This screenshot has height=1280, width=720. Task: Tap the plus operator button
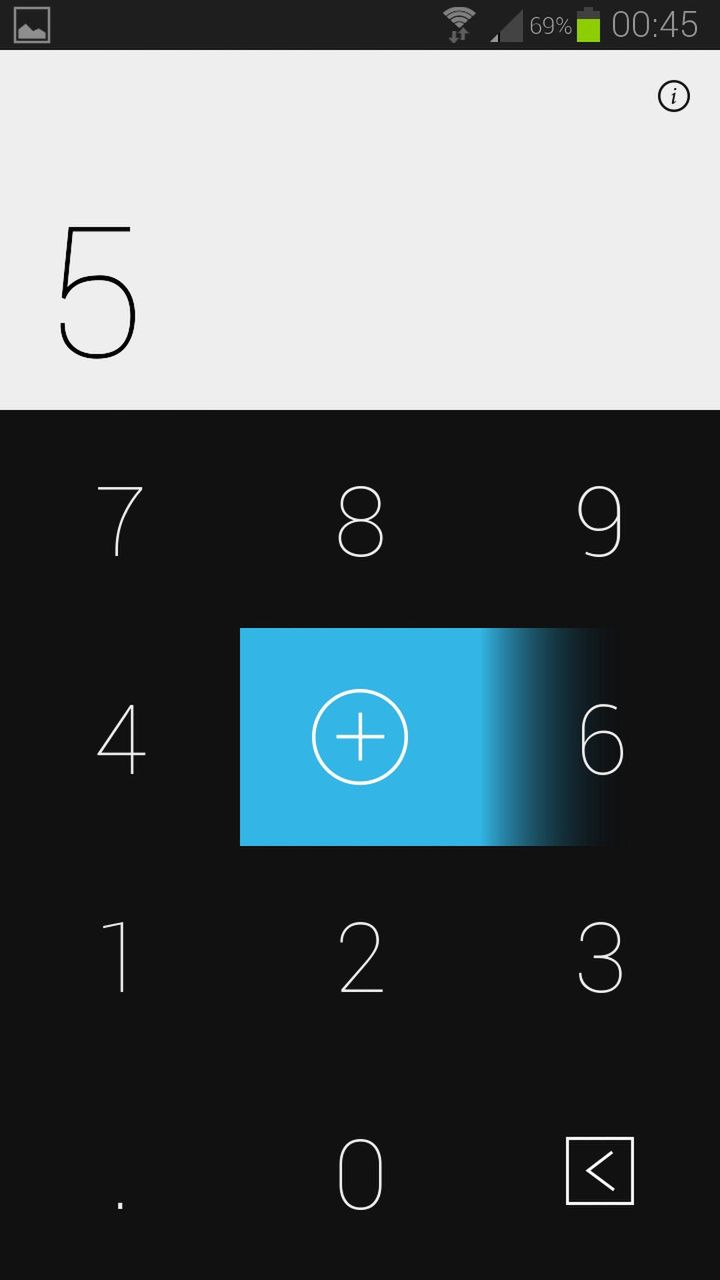point(360,737)
